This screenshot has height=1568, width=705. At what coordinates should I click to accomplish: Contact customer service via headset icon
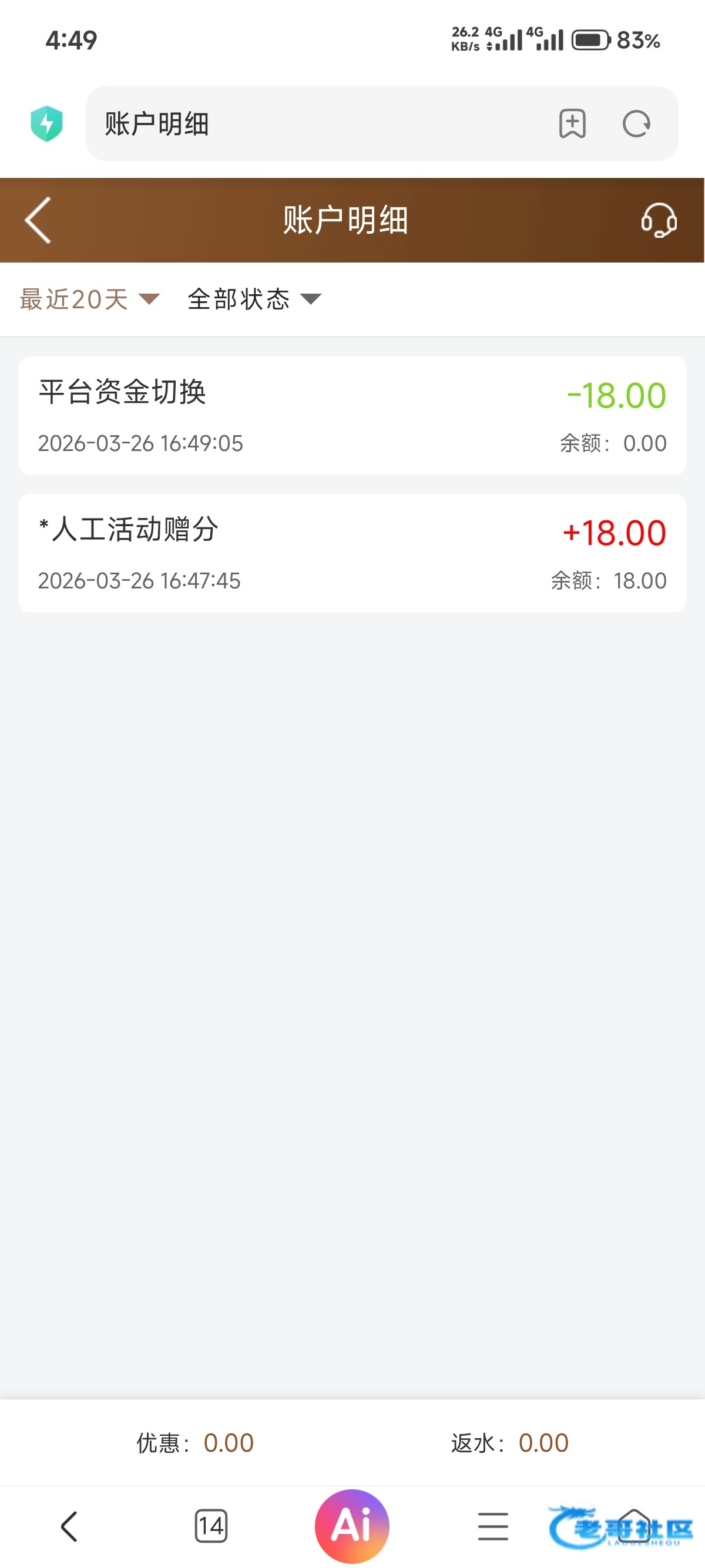point(659,220)
